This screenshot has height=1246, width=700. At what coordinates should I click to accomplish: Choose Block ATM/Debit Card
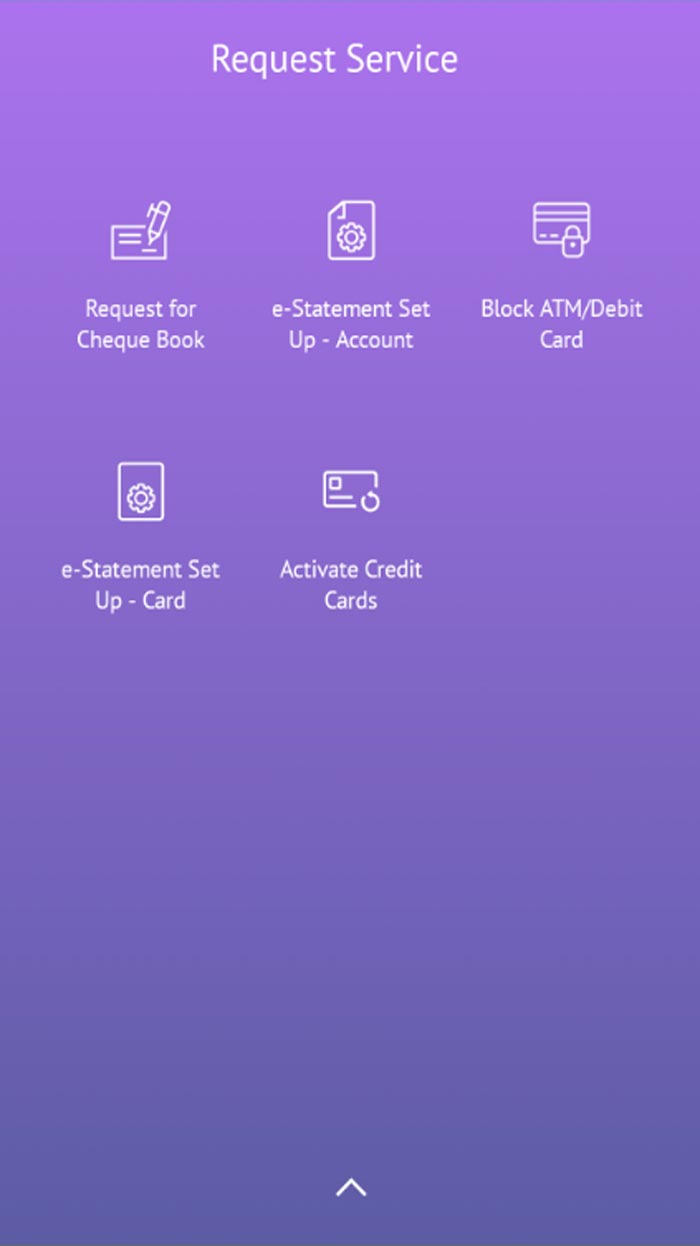tap(561, 275)
